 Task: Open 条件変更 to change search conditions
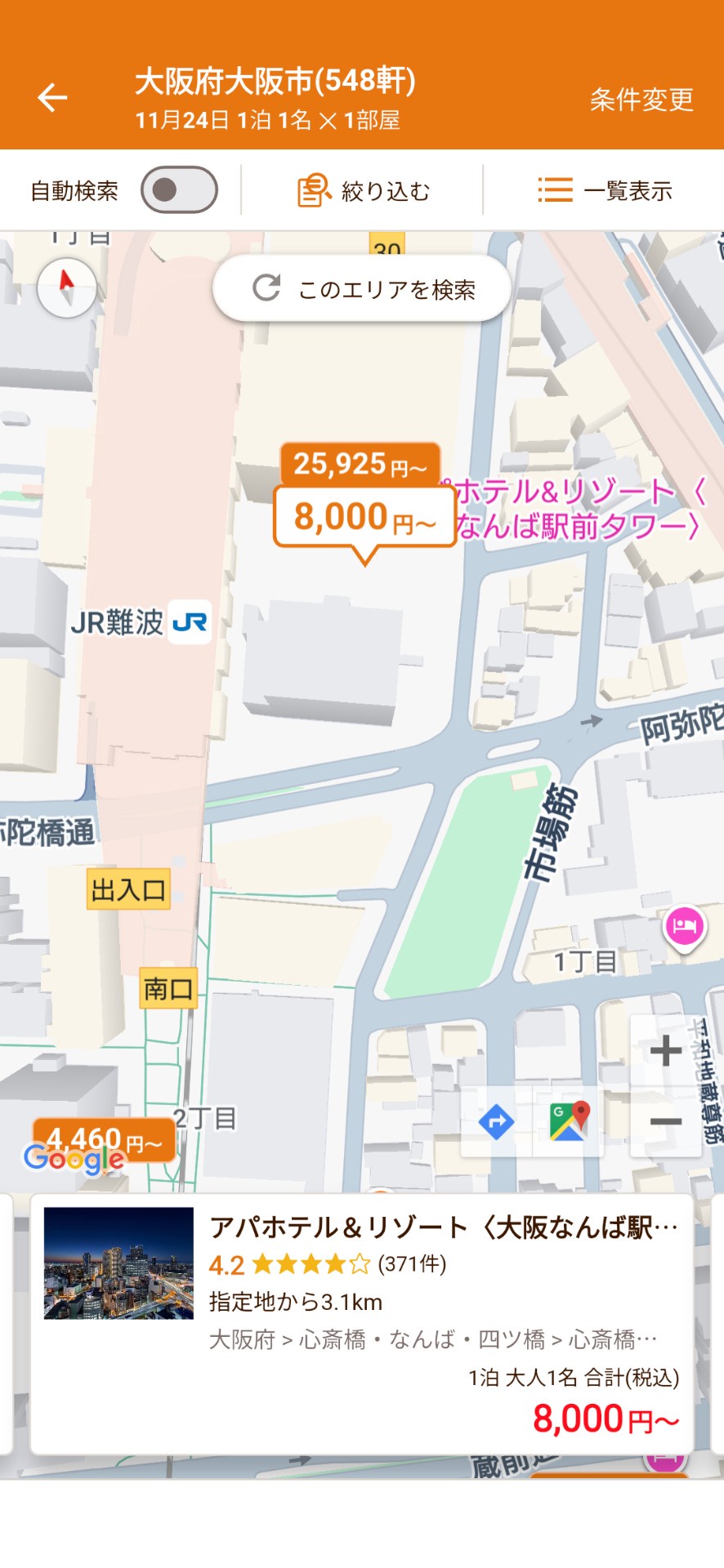(x=641, y=100)
